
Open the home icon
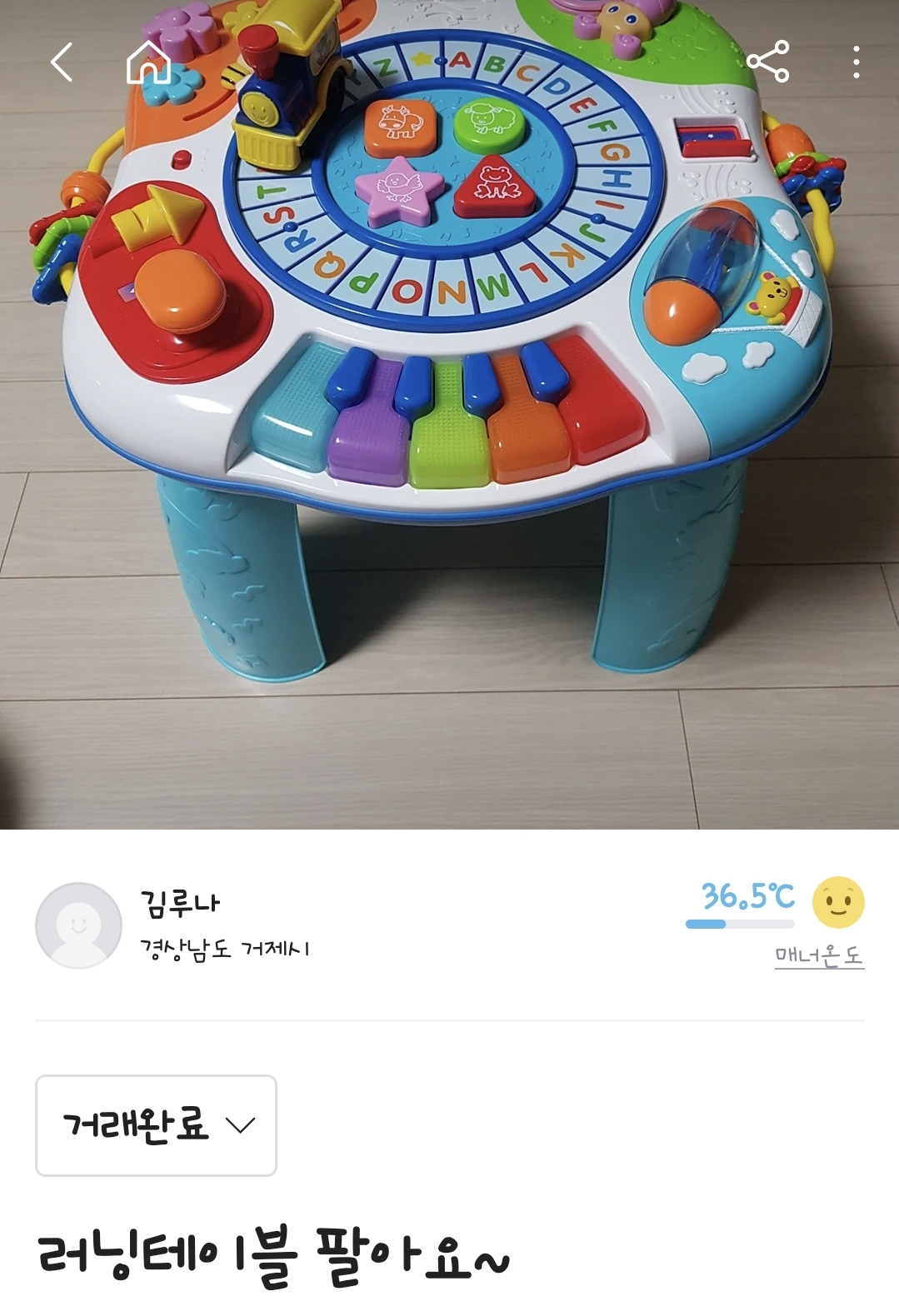[148, 62]
